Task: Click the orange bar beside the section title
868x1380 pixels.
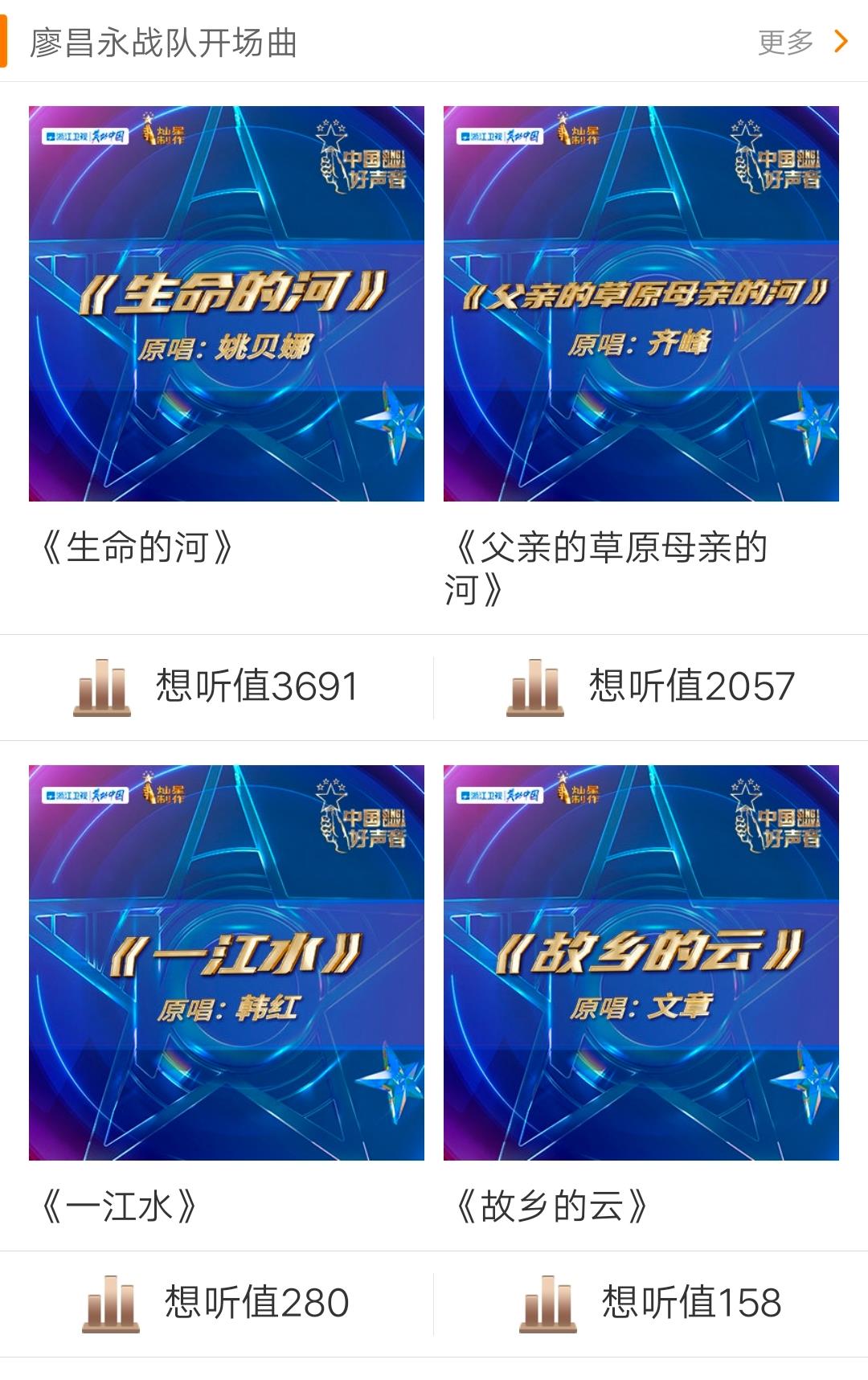Action: click(x=5, y=39)
